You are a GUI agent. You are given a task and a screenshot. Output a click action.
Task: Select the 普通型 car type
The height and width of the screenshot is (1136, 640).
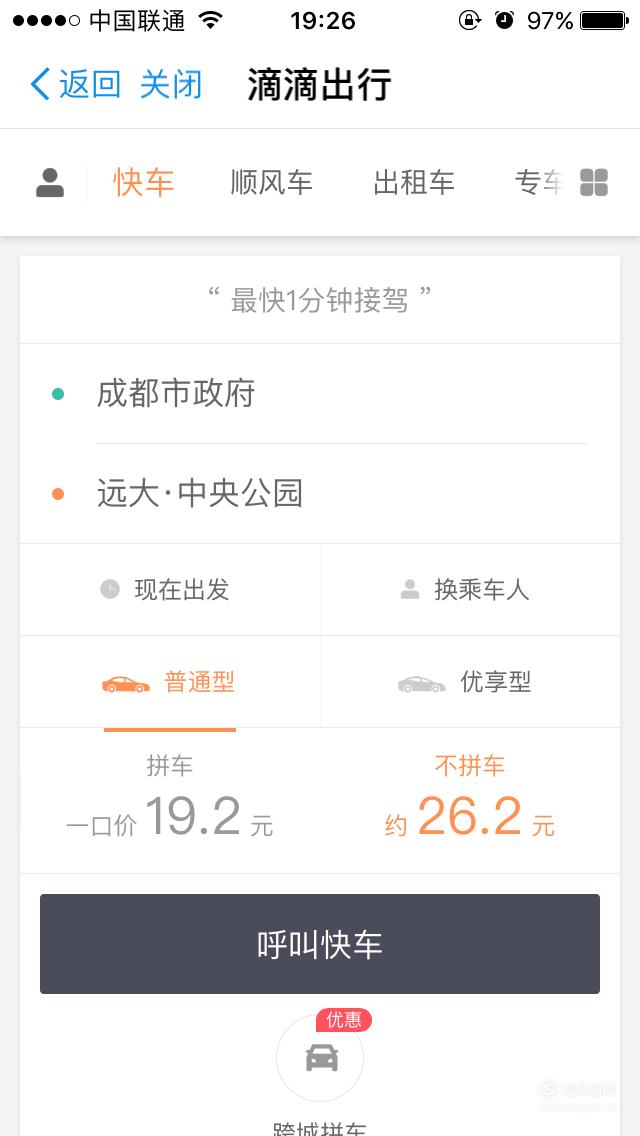point(170,682)
